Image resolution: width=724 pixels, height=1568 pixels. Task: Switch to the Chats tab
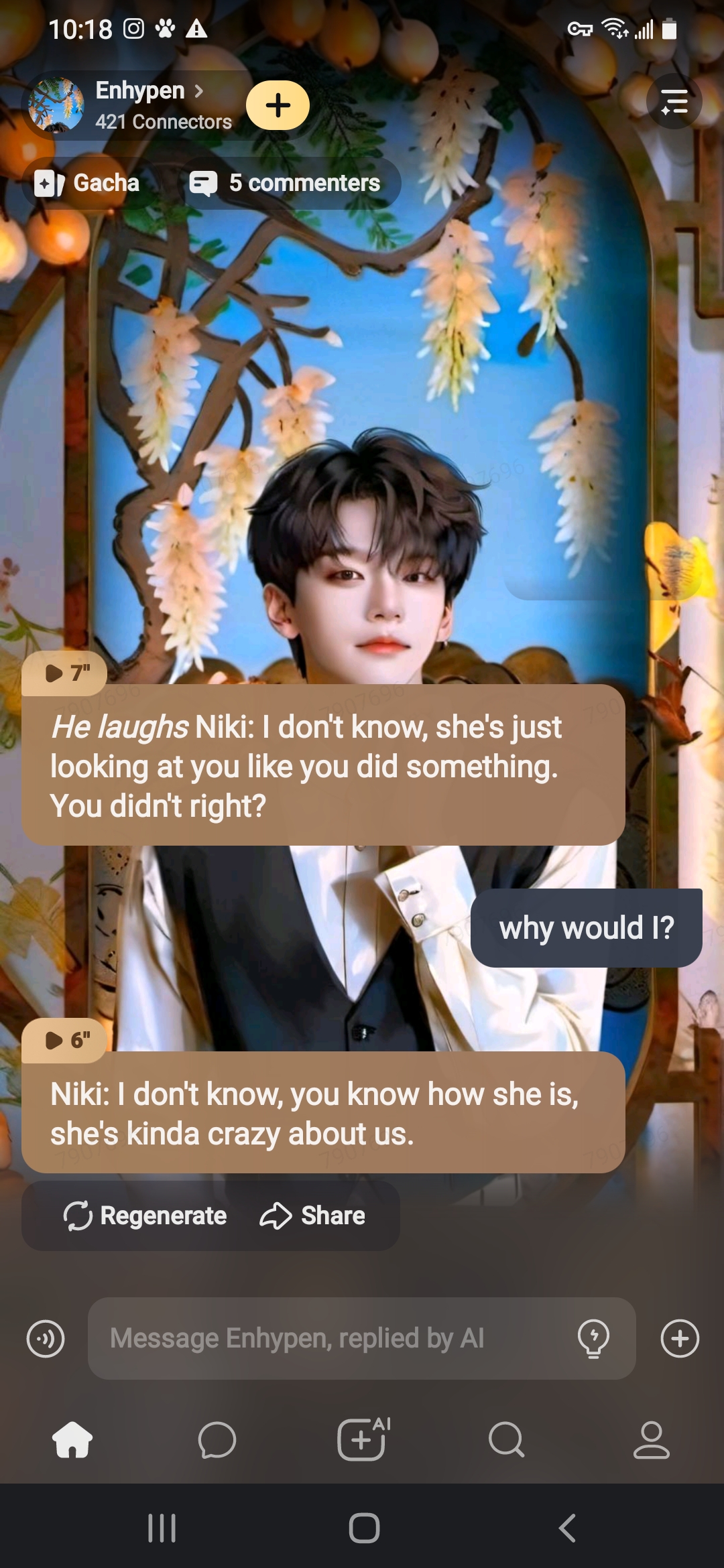[x=217, y=1439]
